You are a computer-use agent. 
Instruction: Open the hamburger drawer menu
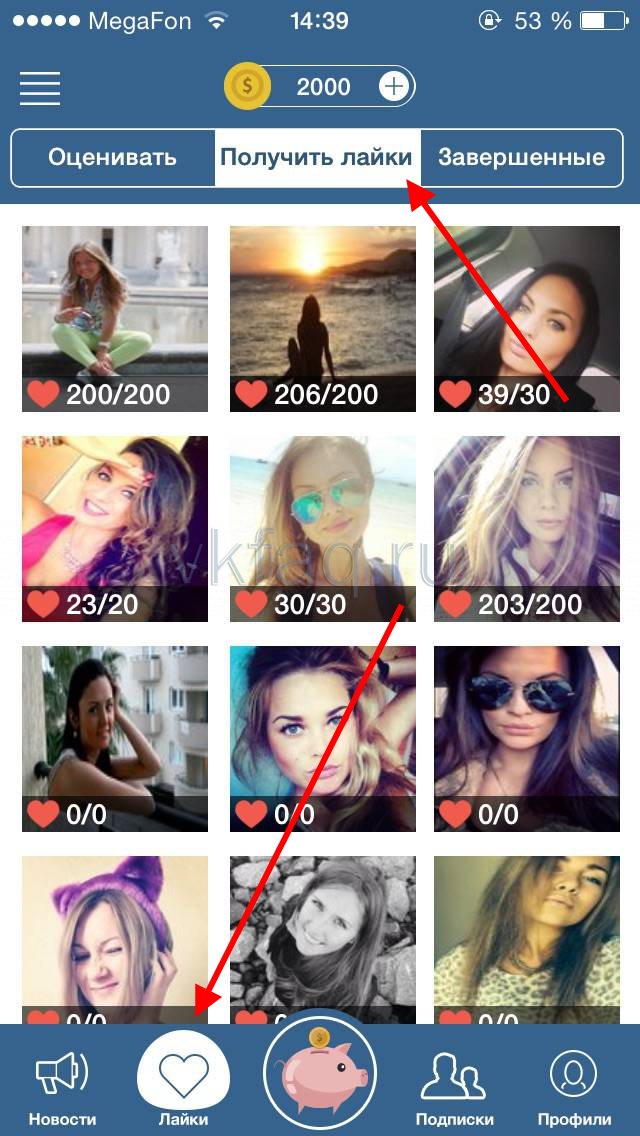(x=40, y=88)
